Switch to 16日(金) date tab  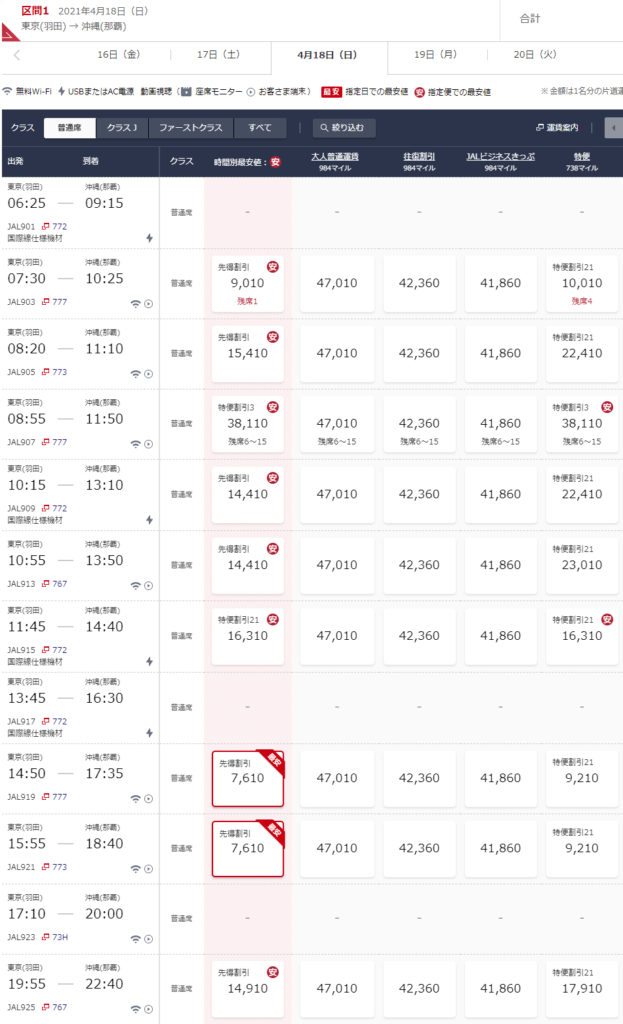click(118, 55)
